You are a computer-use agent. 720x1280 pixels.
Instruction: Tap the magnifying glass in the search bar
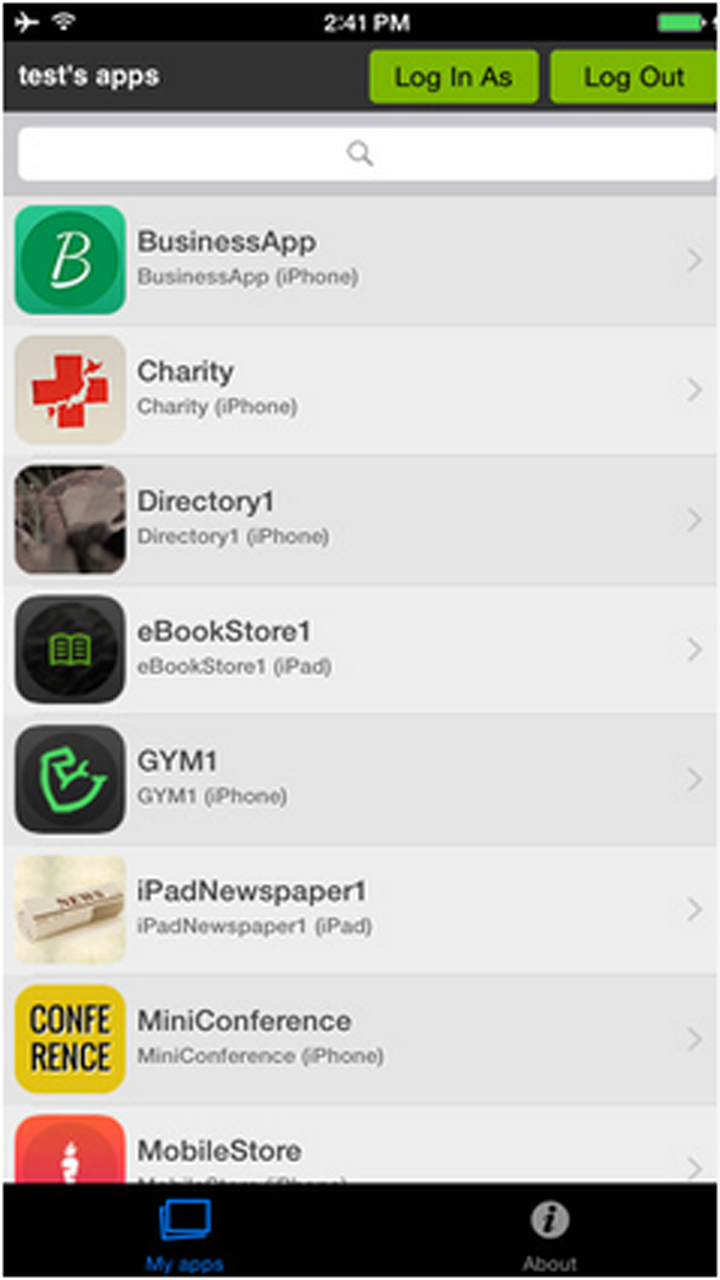[360, 154]
